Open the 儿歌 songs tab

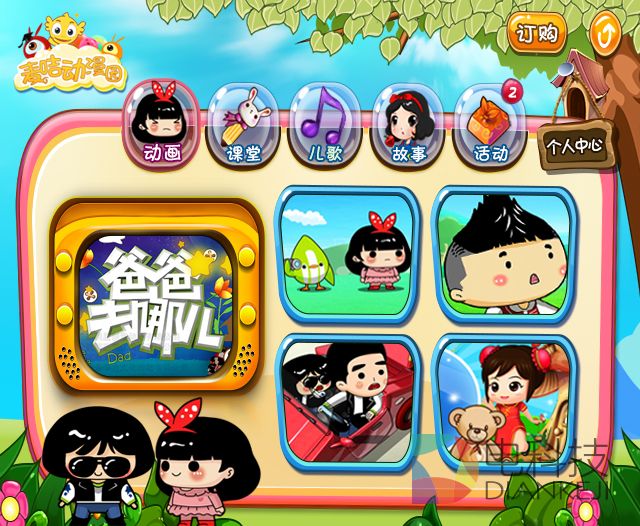click(x=321, y=125)
